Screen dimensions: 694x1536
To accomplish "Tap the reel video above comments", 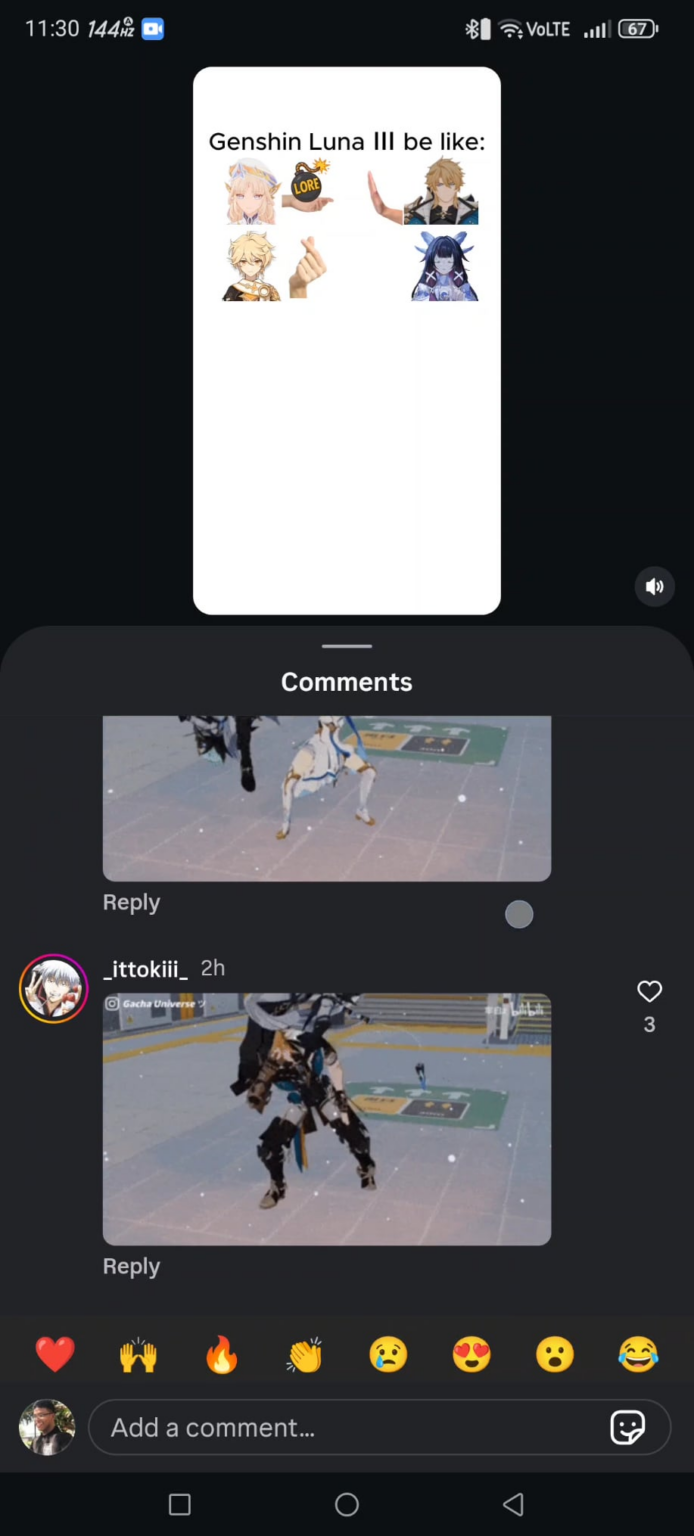I will [x=347, y=340].
